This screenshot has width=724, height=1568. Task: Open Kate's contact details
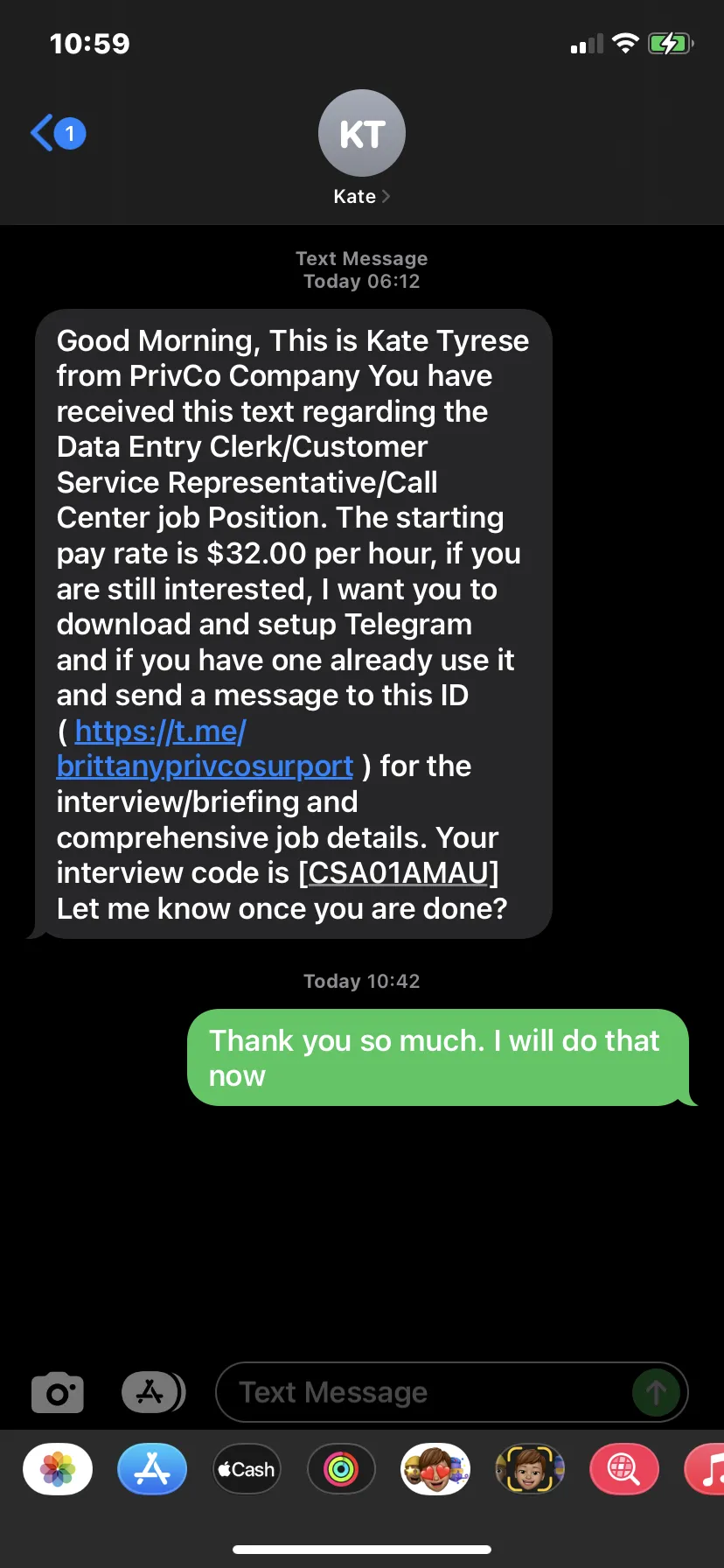pos(361,149)
